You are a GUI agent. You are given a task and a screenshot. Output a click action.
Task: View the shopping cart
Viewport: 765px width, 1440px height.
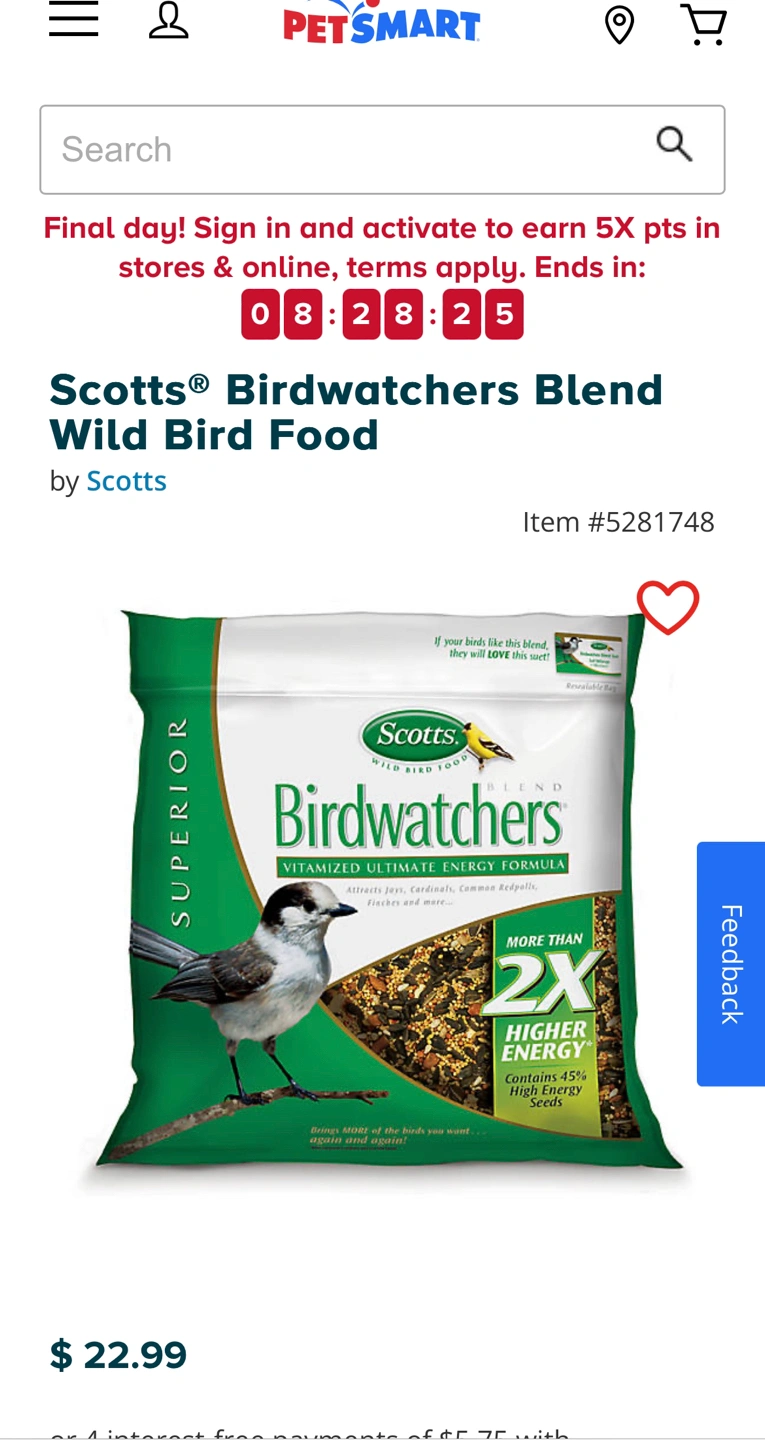[703, 23]
